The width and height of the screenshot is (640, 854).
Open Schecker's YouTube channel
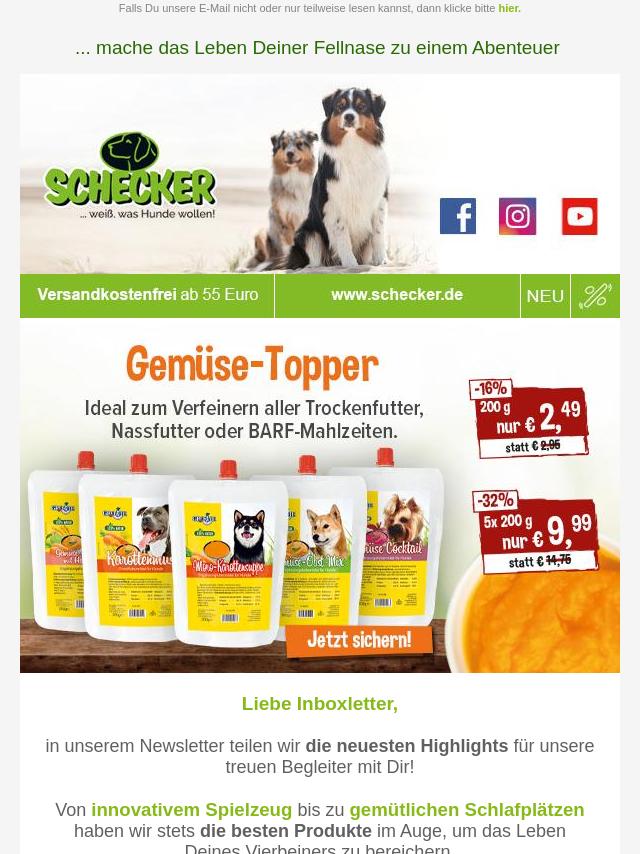tap(579, 216)
